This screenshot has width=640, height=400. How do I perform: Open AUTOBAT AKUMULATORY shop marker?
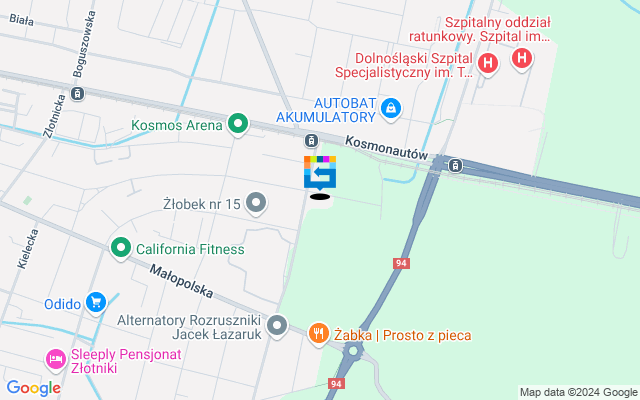click(391, 106)
